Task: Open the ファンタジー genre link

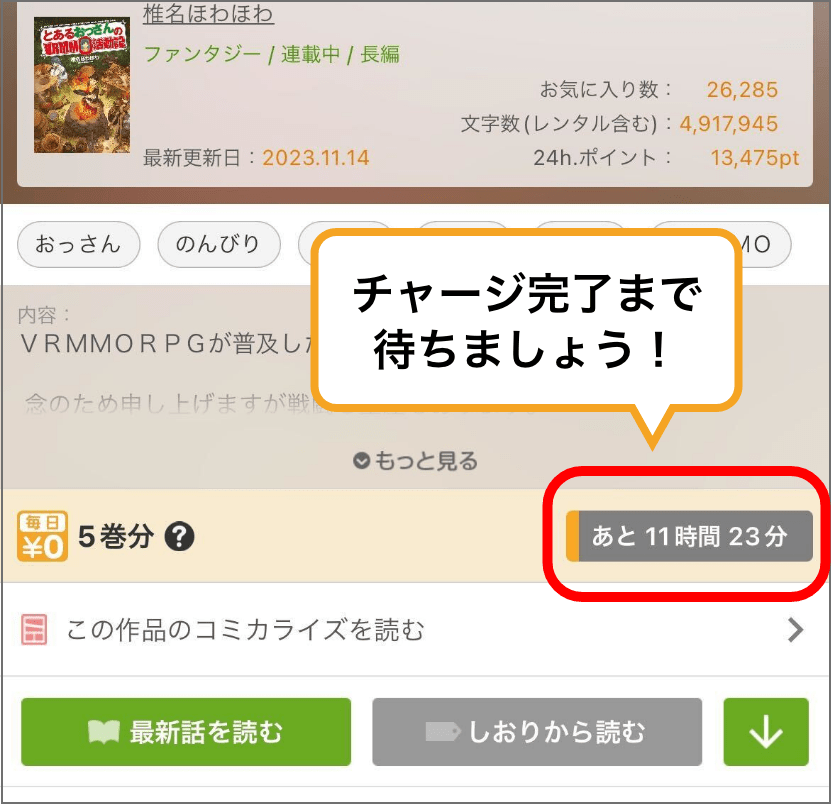Action: point(204,54)
